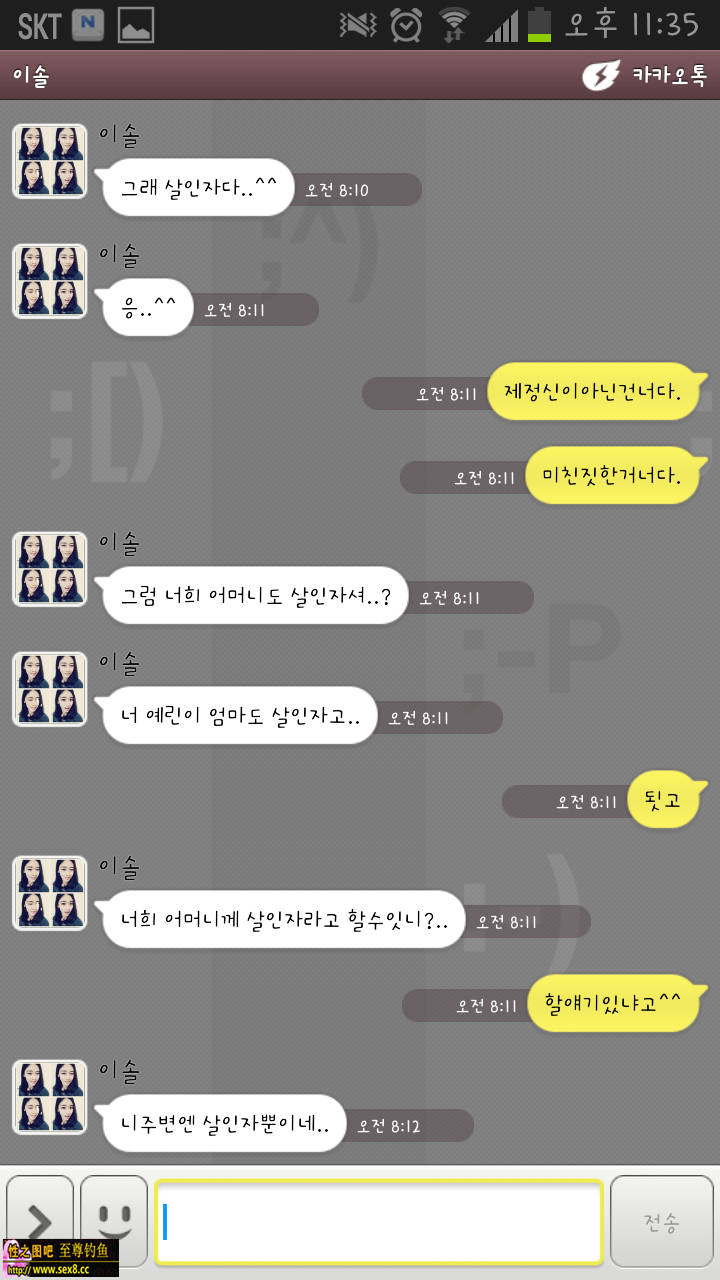Open 이솔's profile photo beside "응..^^"
Viewport: 720px width, 1280px height.
(x=49, y=281)
